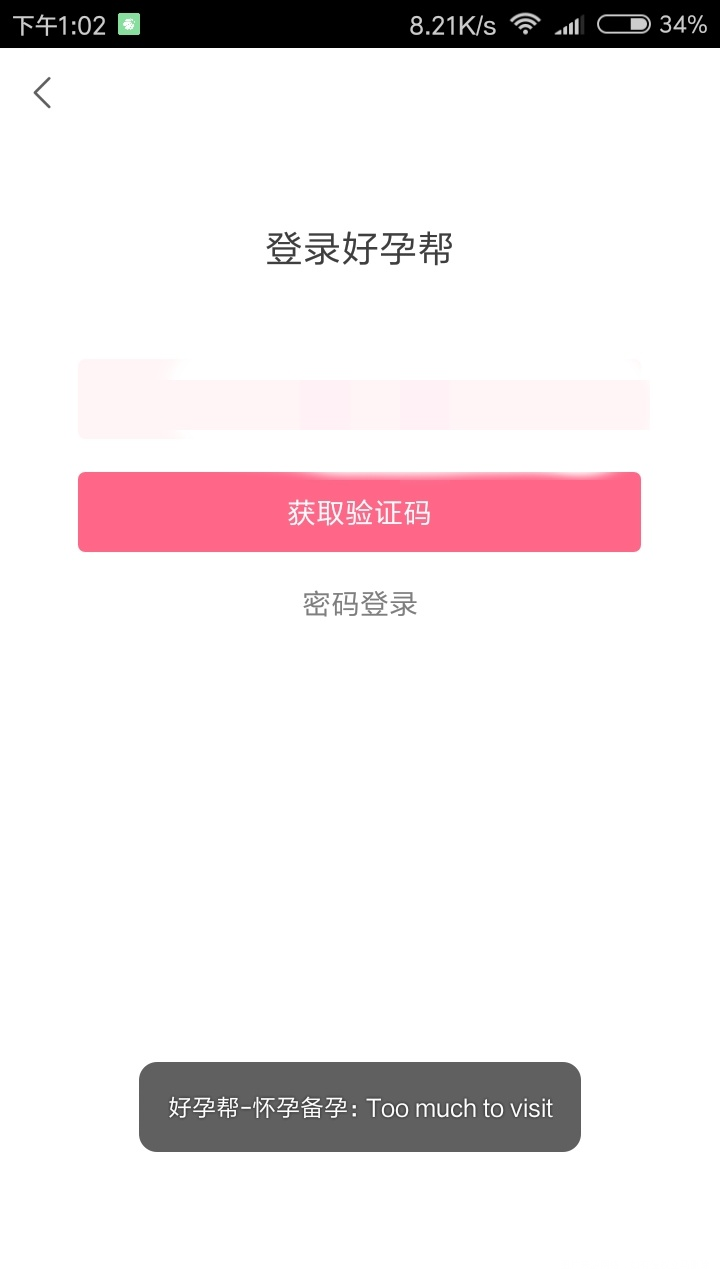Click the cellular signal bars icon
The width and height of the screenshot is (720, 1280).
(570, 24)
